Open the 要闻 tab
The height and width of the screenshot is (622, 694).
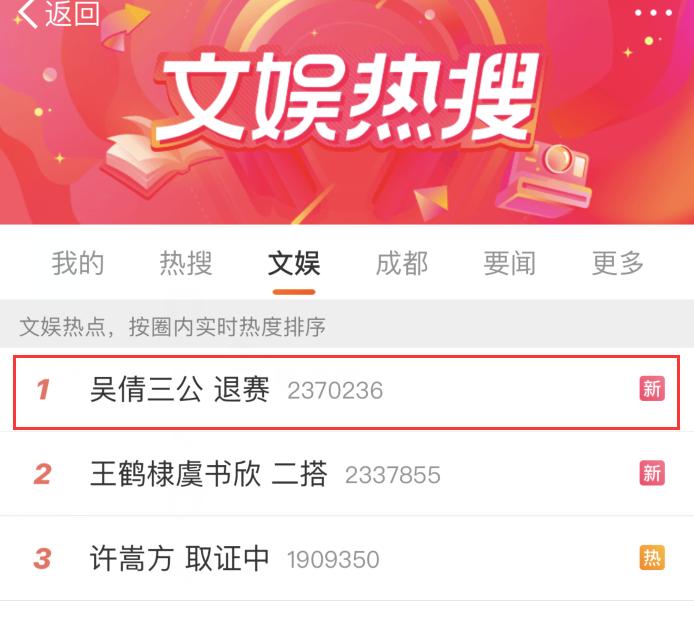[510, 264]
